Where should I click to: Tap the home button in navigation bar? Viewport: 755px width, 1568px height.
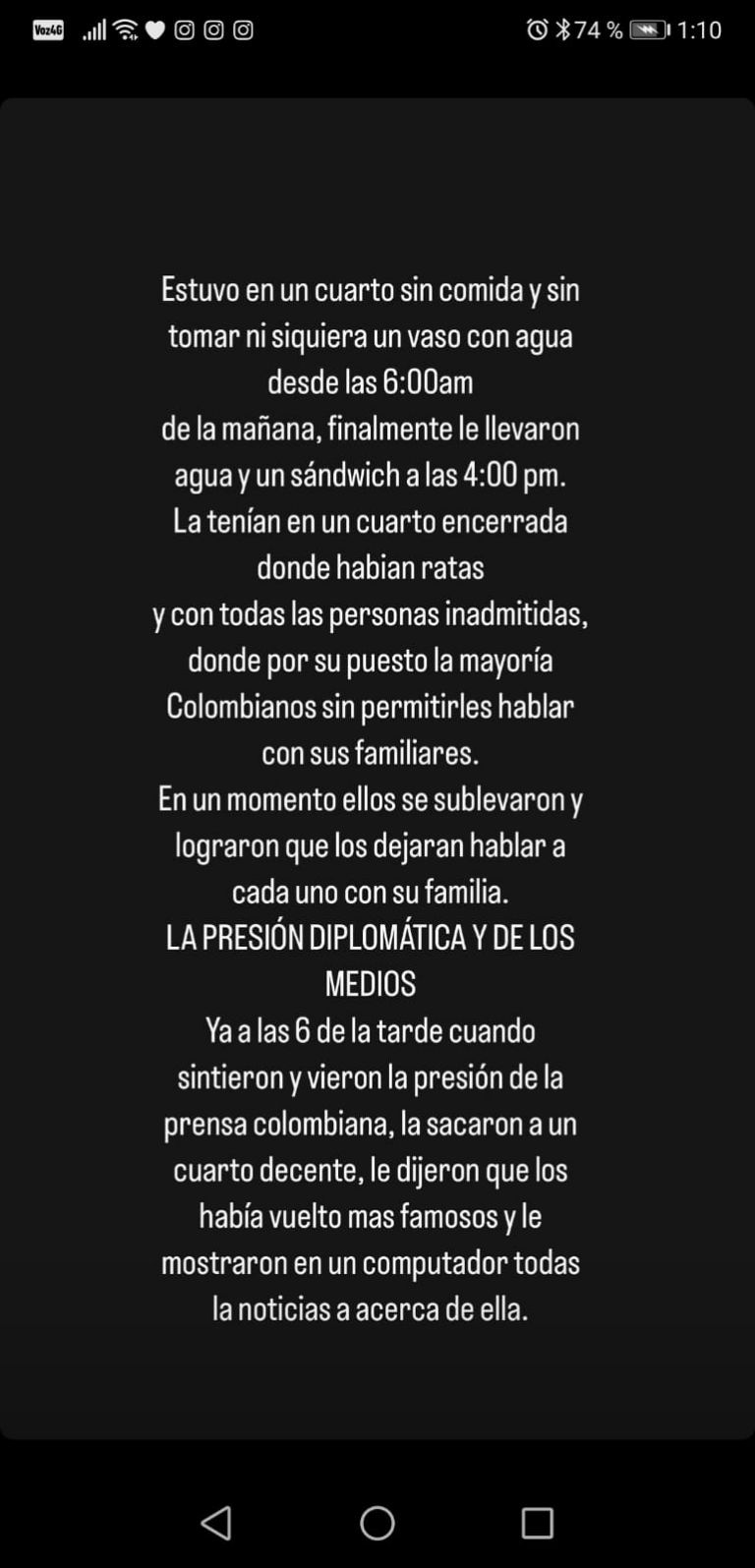(x=377, y=1523)
